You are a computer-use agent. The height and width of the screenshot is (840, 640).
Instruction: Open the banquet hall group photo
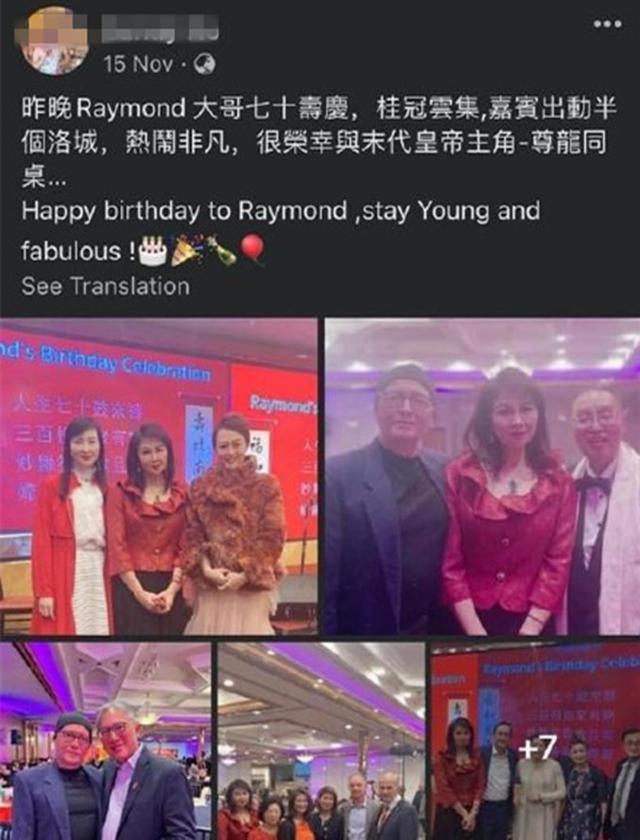tap(320, 741)
